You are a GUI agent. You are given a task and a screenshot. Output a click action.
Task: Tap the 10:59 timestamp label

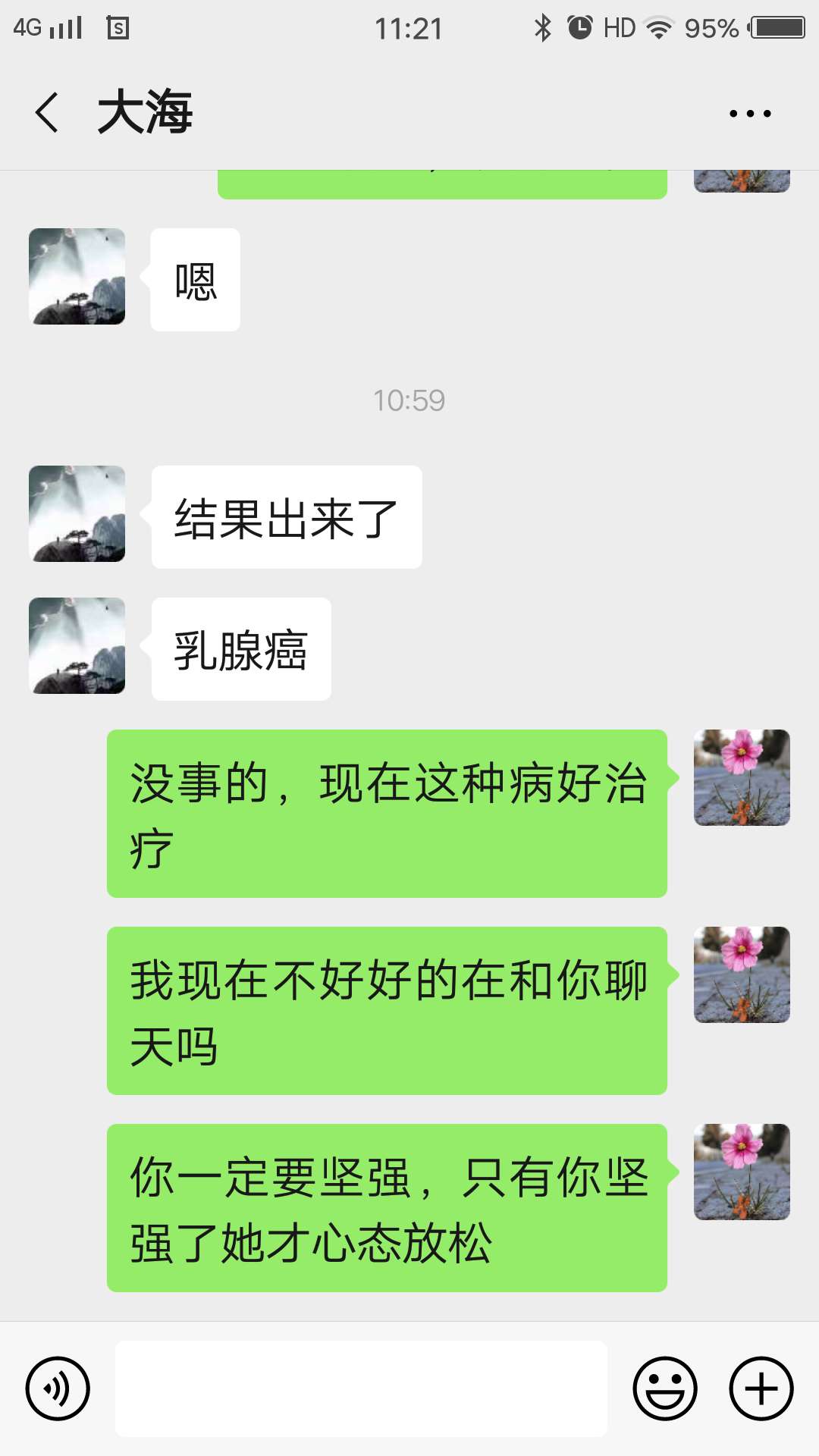pyautogui.click(x=409, y=400)
